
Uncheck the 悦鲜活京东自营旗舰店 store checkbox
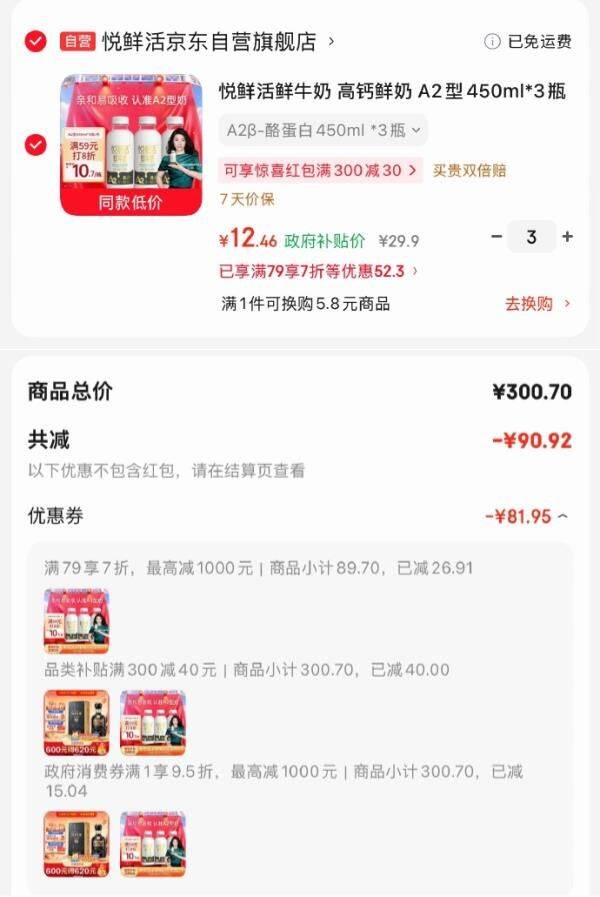point(35,41)
